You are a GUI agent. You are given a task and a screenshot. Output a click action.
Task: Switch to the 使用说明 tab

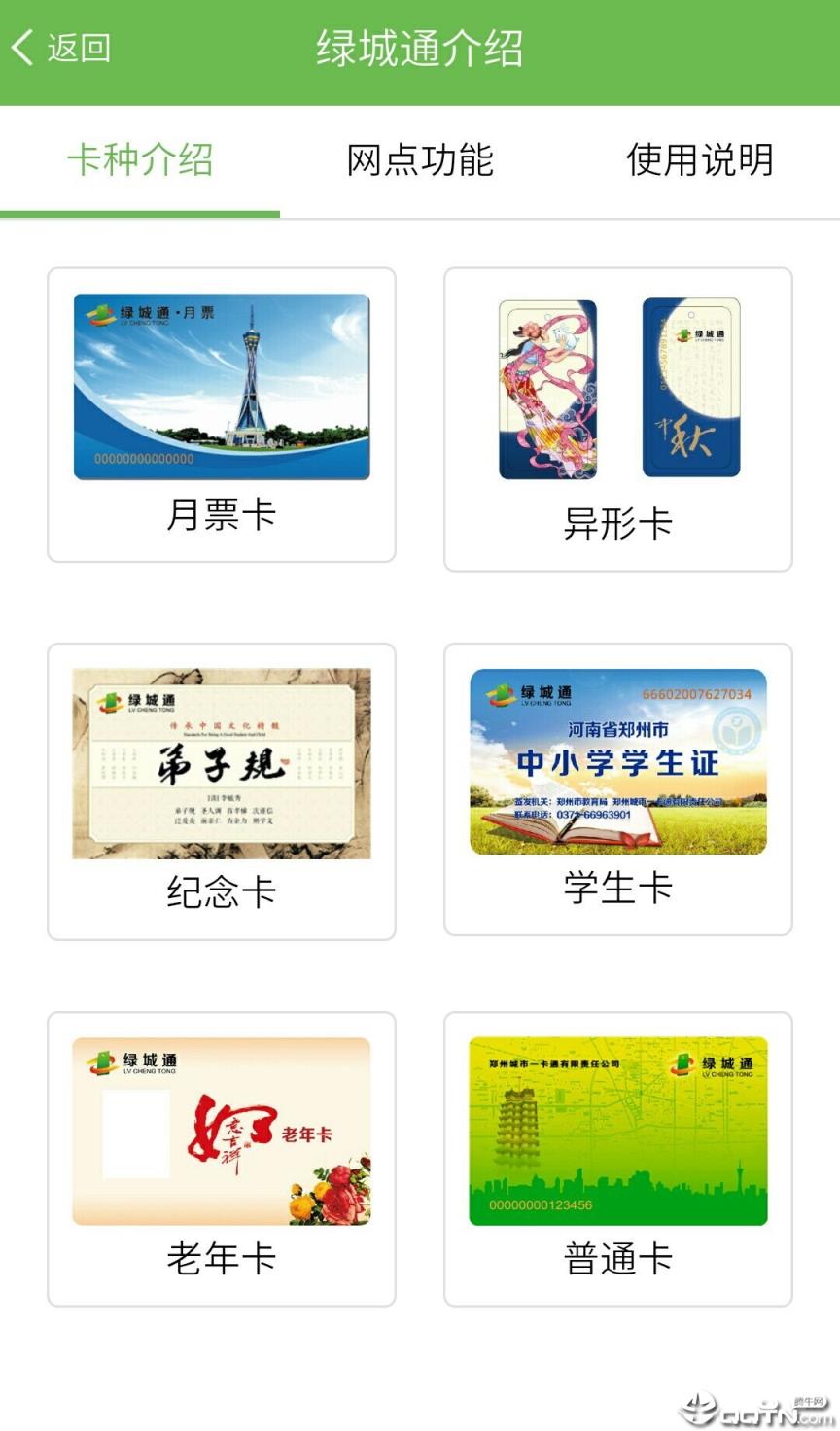click(x=701, y=161)
